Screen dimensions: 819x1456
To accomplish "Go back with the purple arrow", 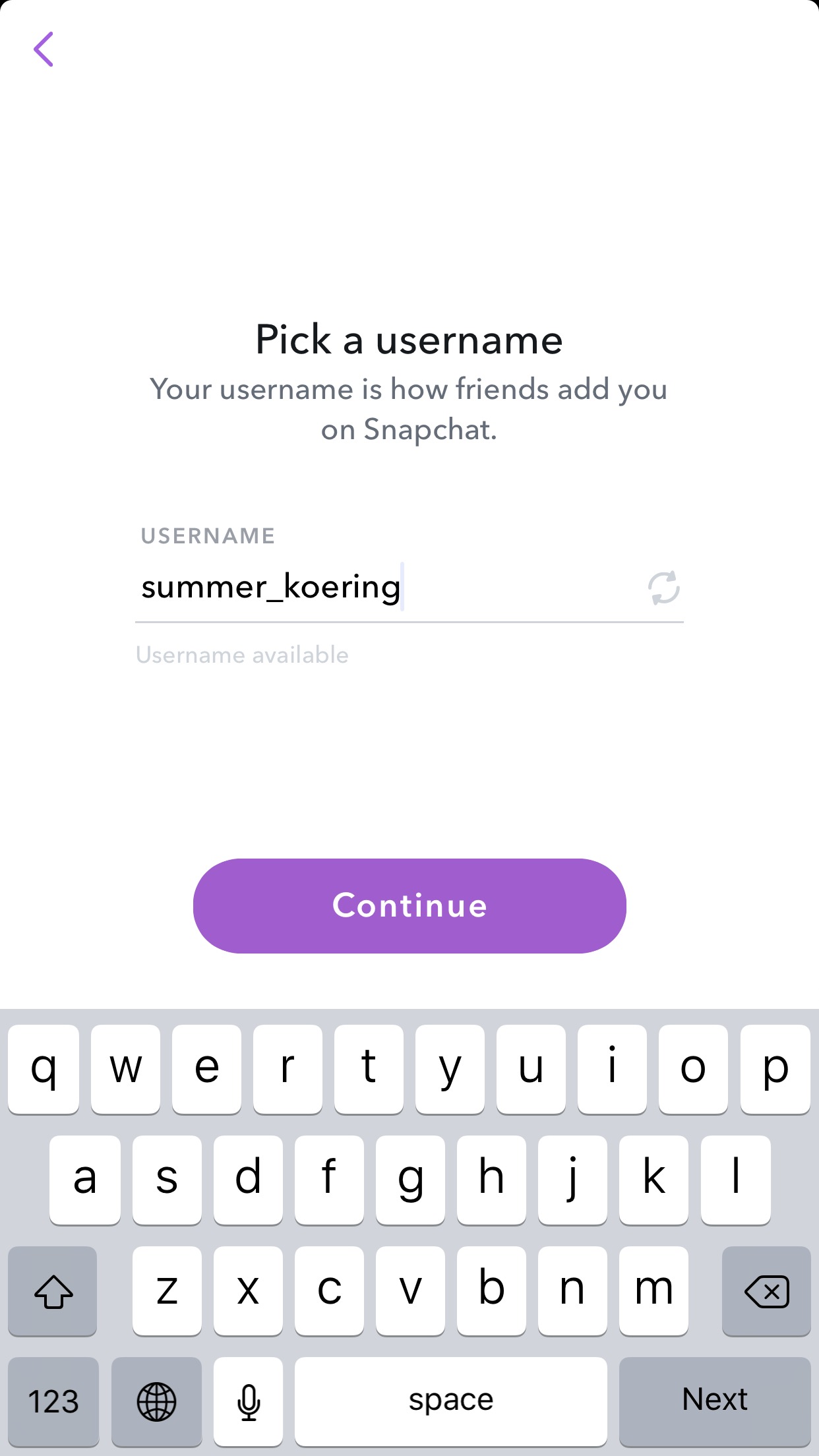I will coord(44,49).
